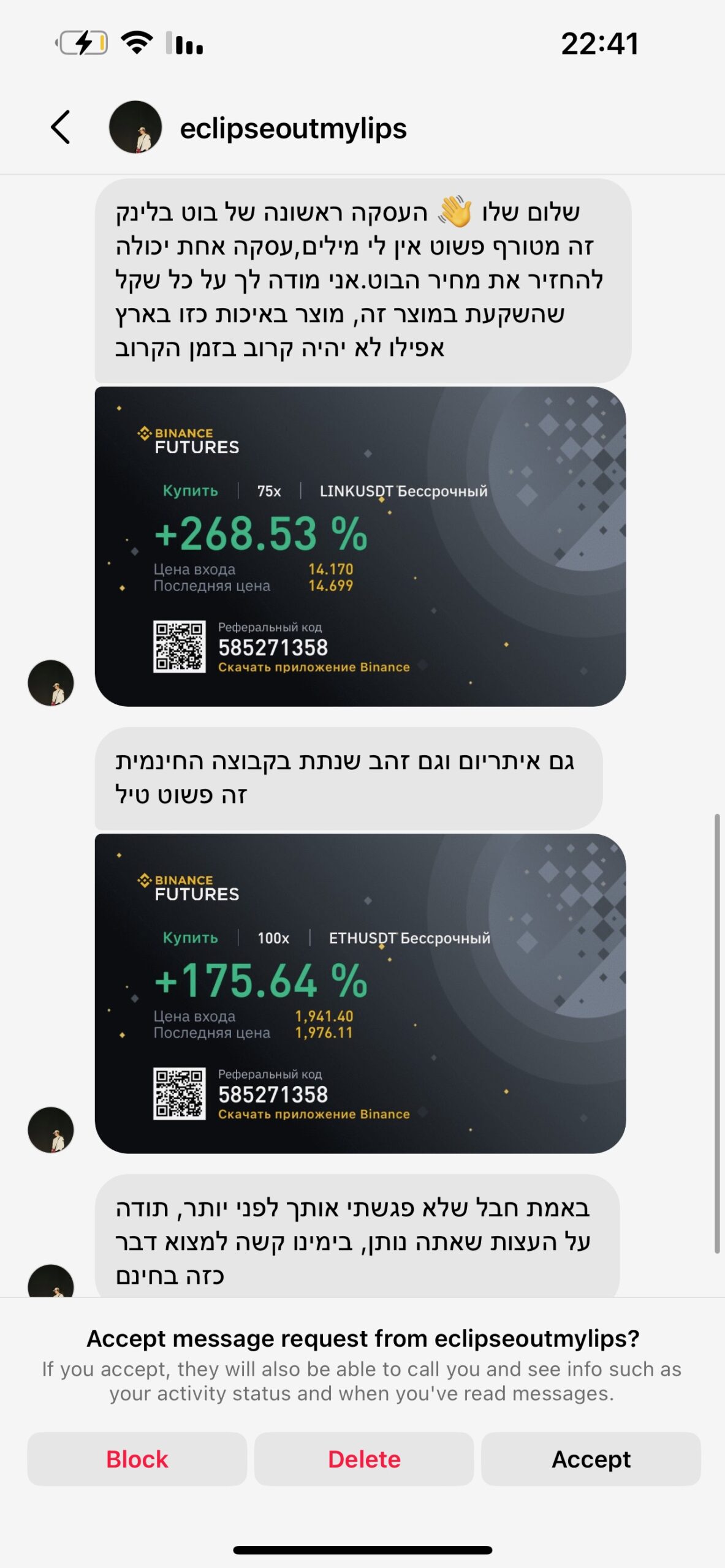Tap the eclipseoutmylips username in header
This screenshot has height=1568, width=725.
point(293,129)
